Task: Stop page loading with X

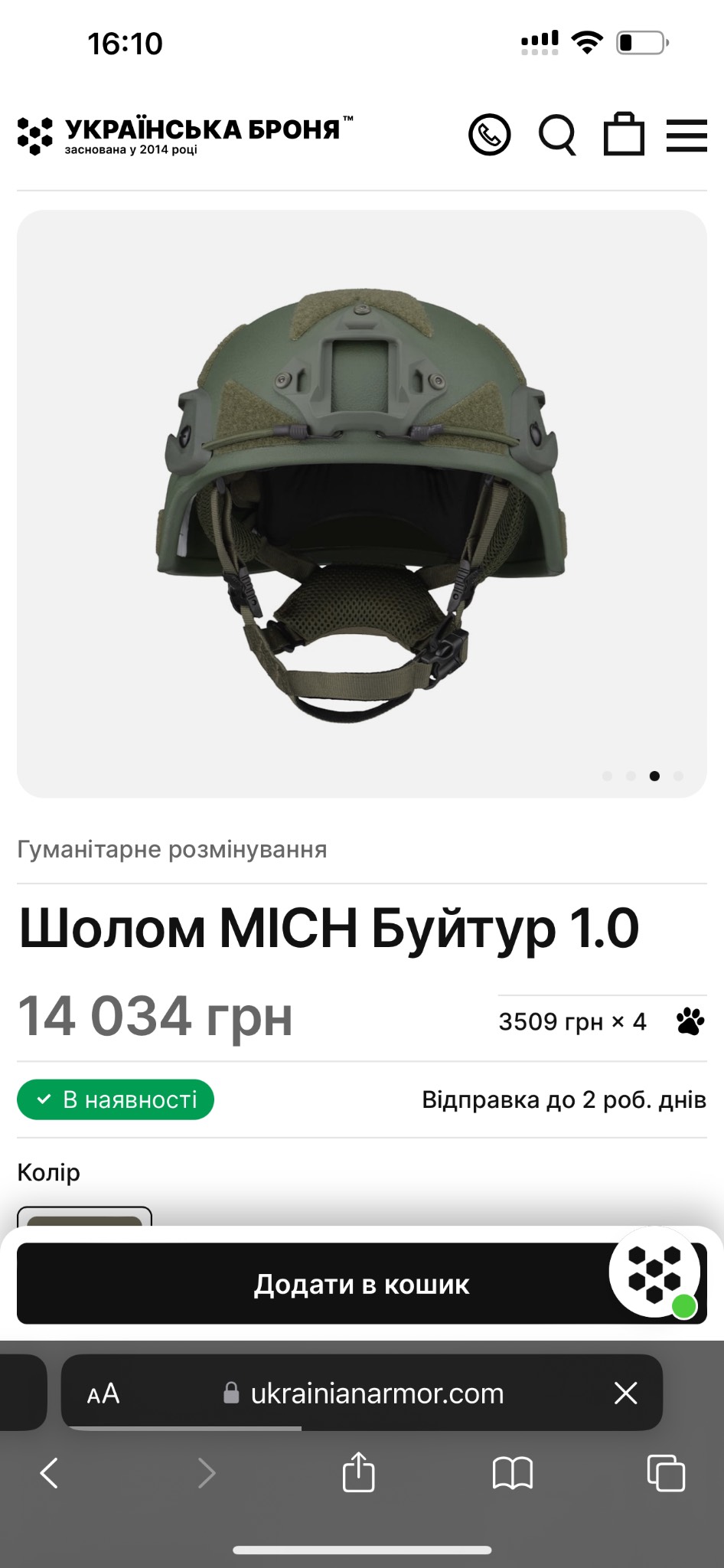Action: click(626, 1393)
